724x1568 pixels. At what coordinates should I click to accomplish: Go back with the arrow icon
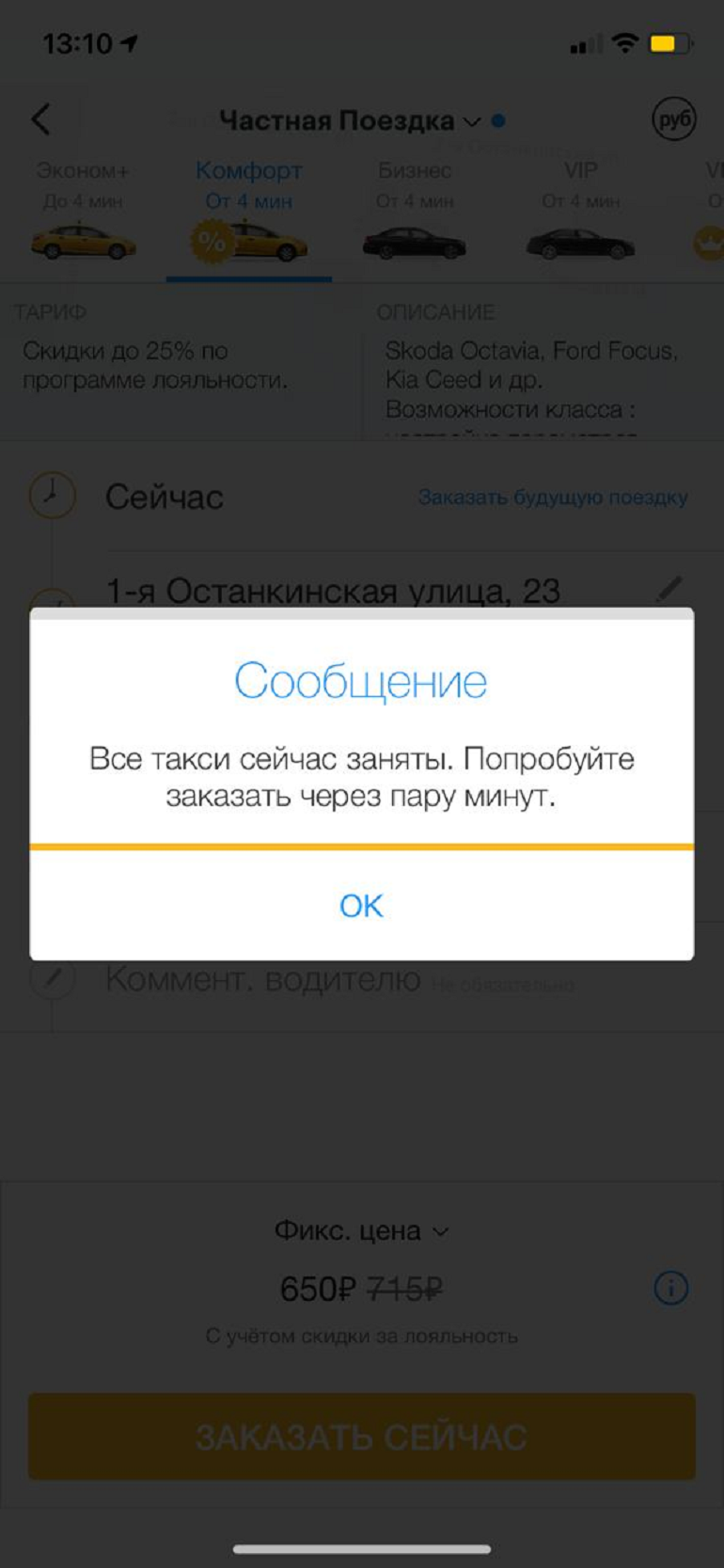point(40,119)
